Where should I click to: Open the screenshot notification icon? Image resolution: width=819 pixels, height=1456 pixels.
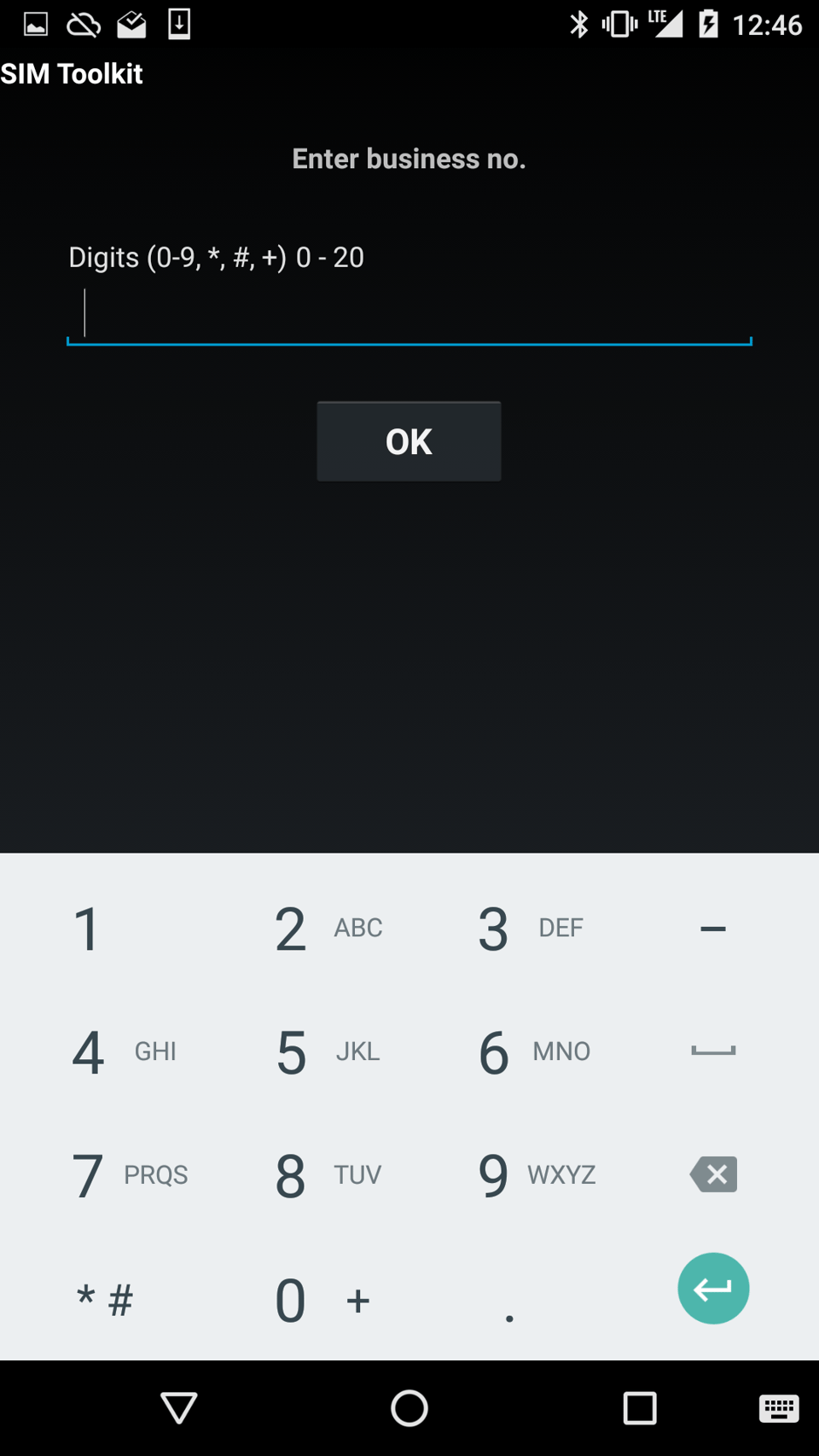coord(34,24)
